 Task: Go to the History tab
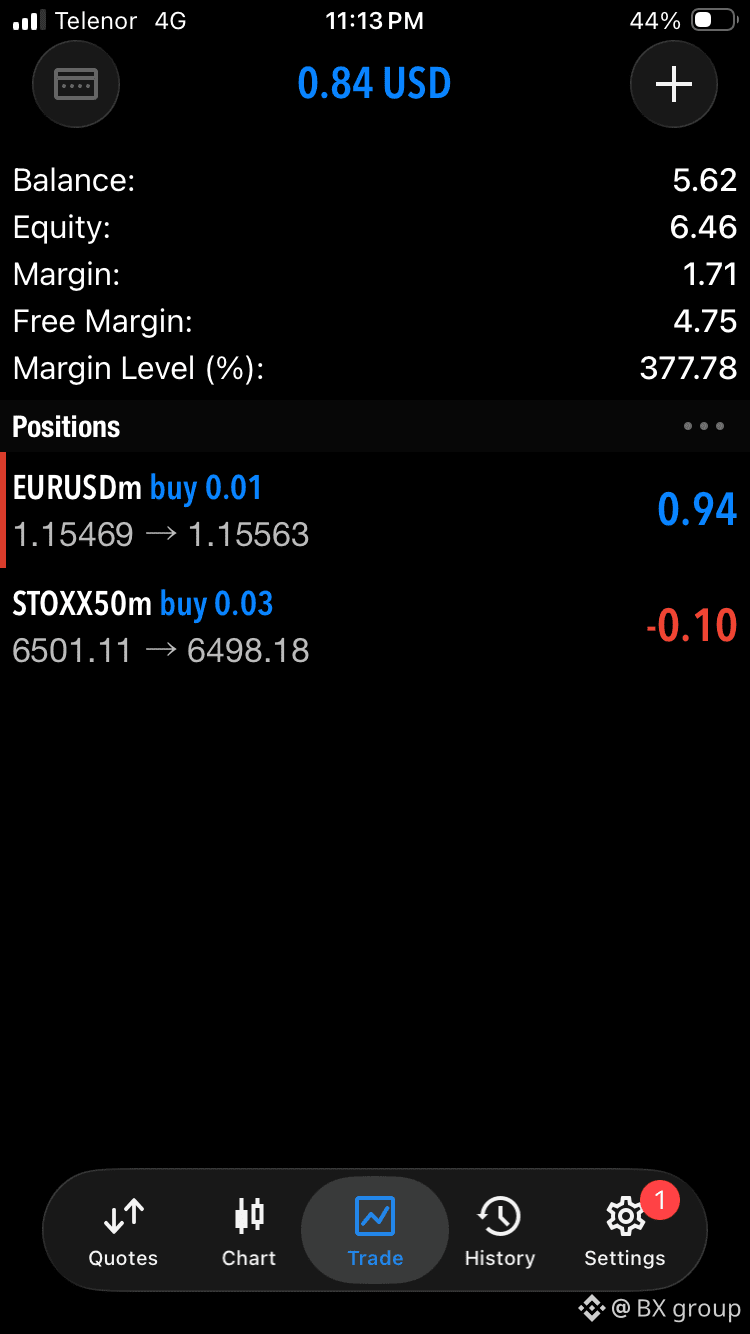[x=500, y=1231]
